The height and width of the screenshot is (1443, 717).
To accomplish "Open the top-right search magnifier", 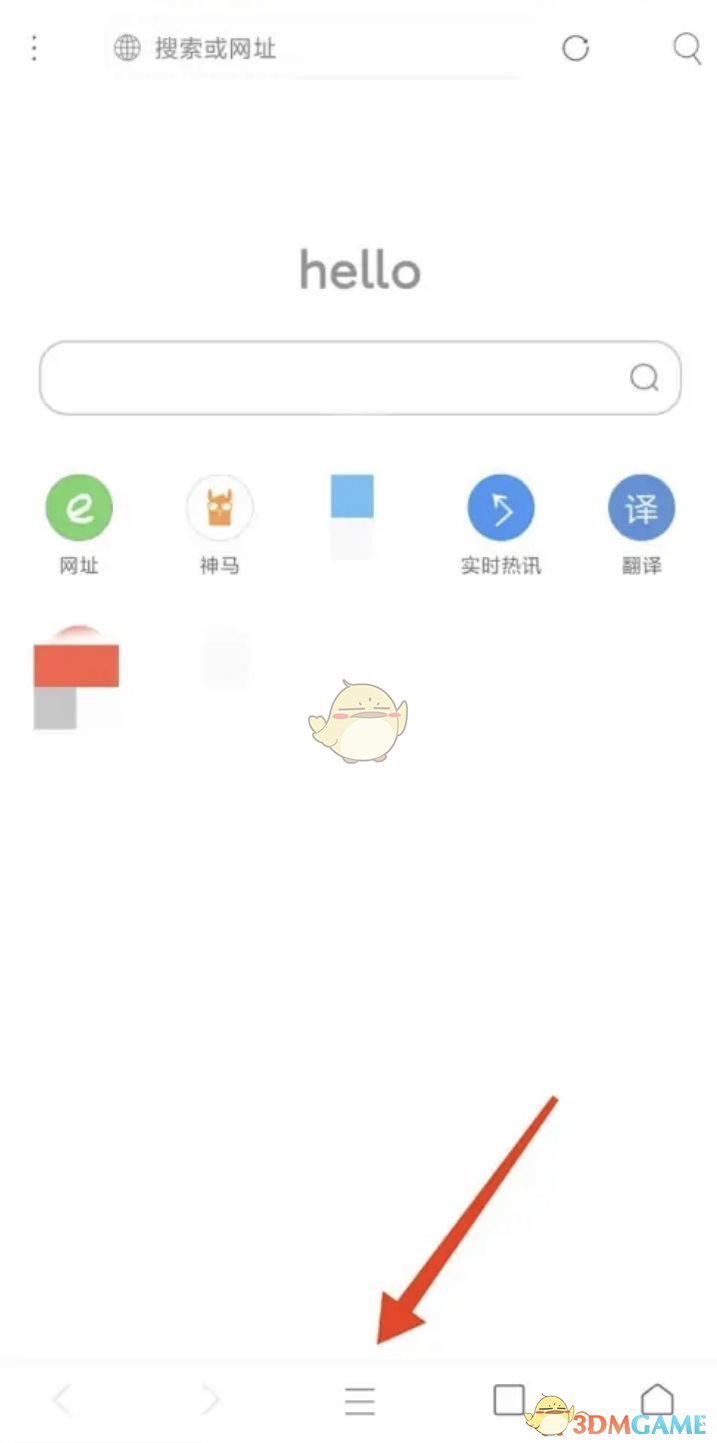I will tap(686, 48).
